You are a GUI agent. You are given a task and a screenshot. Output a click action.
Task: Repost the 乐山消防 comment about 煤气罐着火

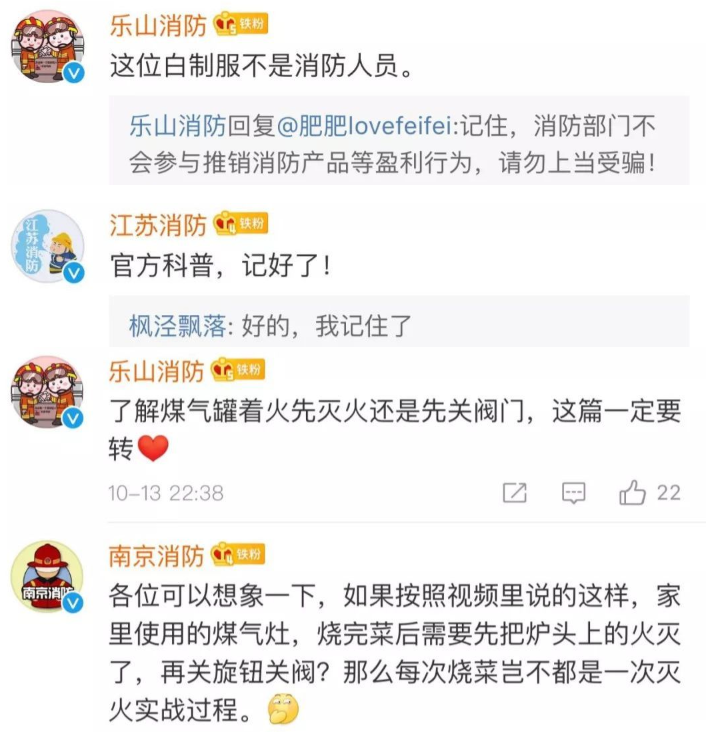tap(514, 492)
